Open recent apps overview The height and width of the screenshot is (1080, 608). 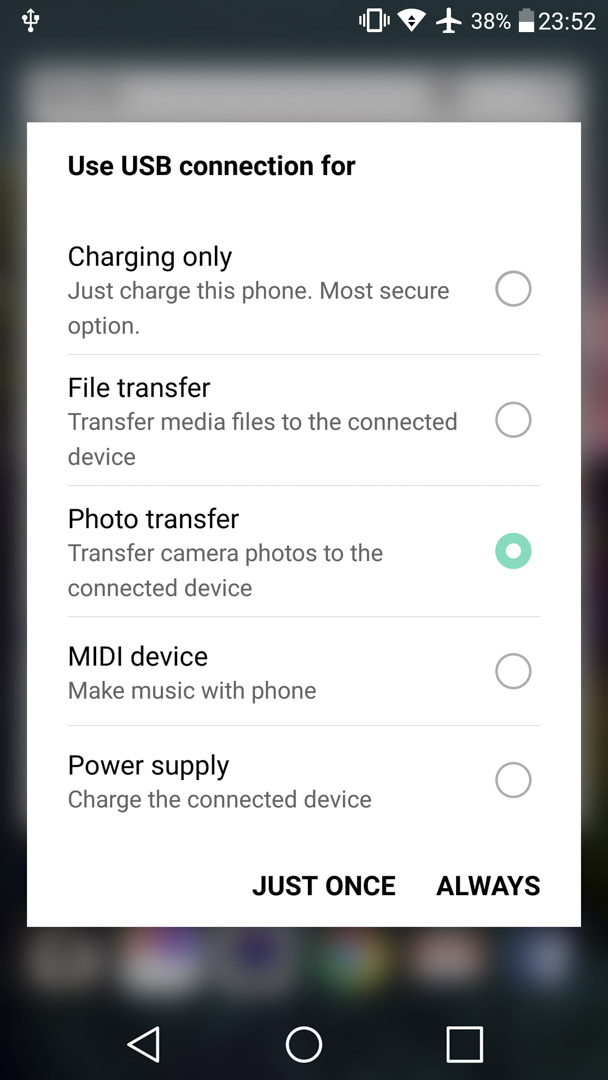tap(464, 1044)
